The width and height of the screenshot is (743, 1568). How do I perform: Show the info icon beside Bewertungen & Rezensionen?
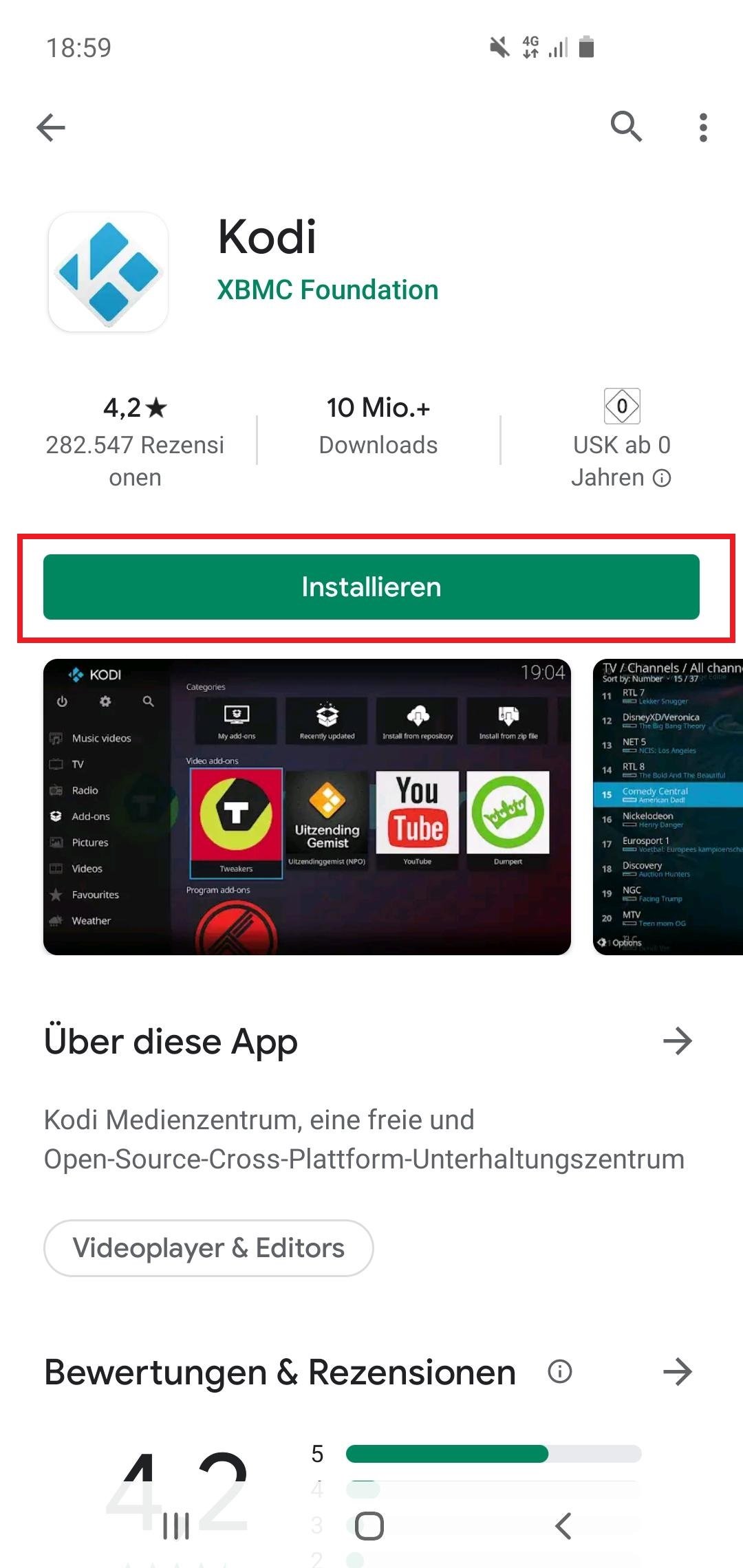(x=559, y=1372)
